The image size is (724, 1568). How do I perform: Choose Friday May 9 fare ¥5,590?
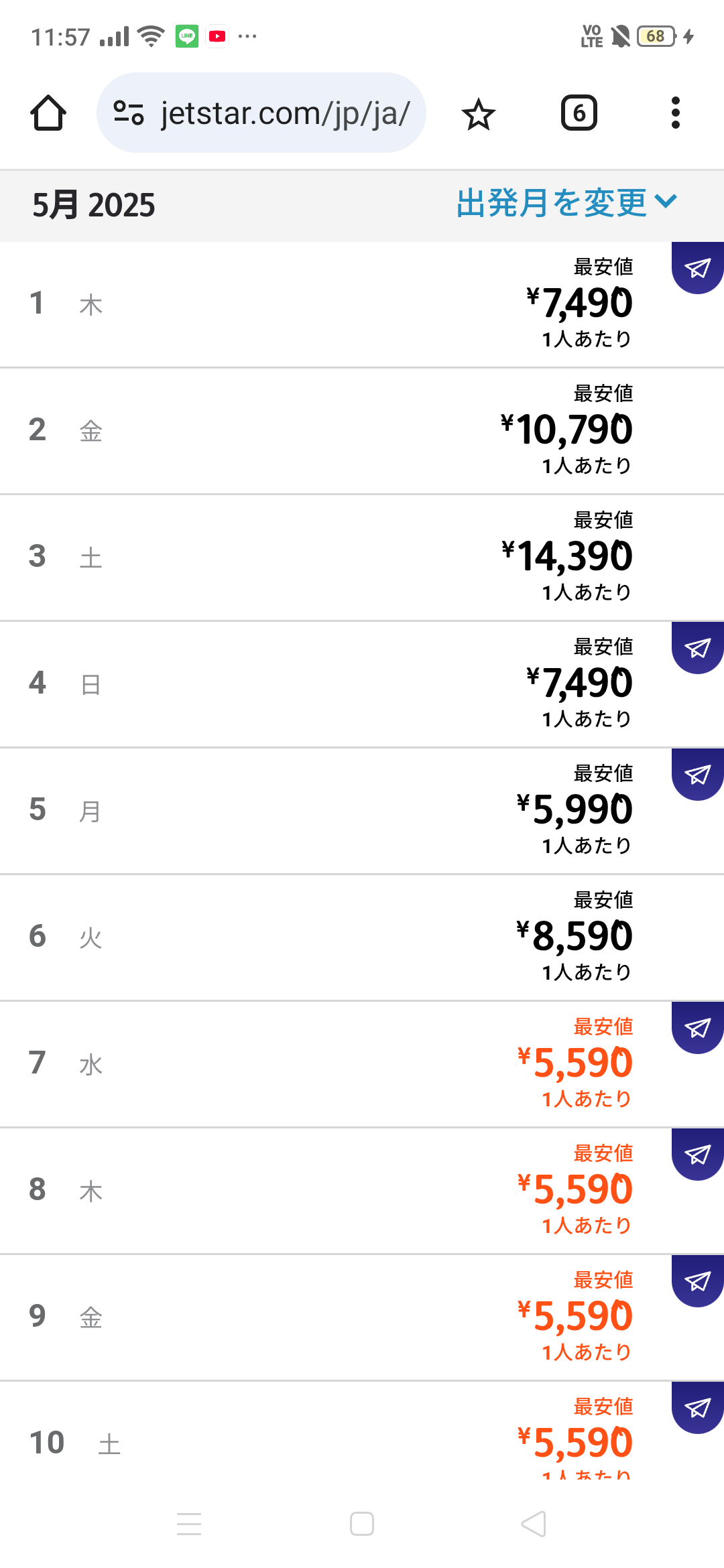pos(362,1318)
